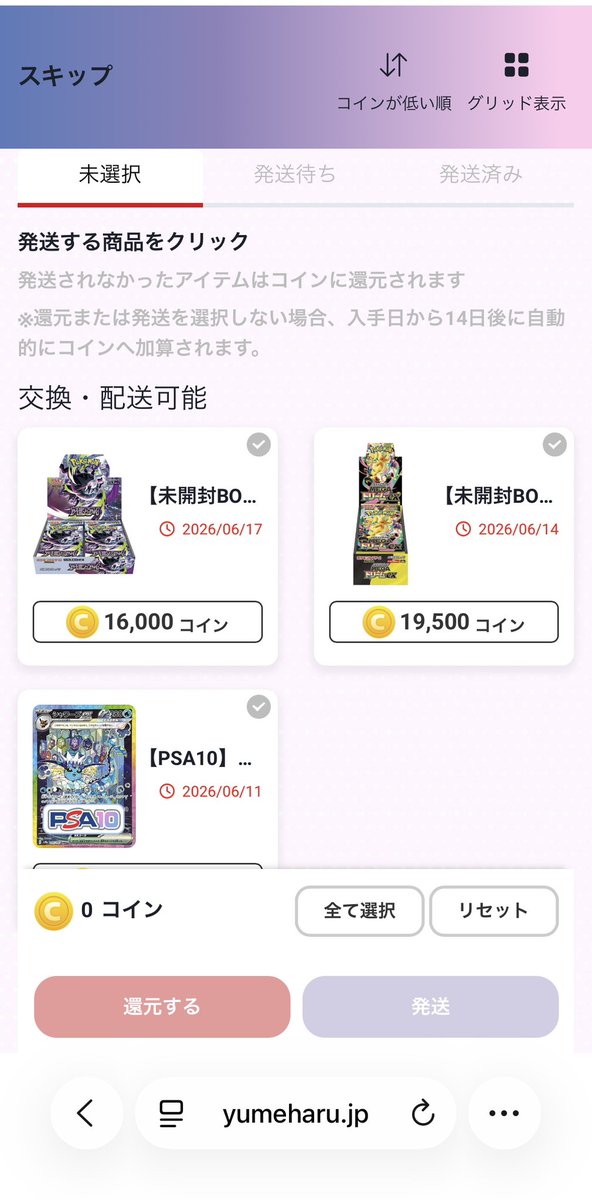Select the 19,500 coin unopened box card
The image size is (592, 1200).
(x=444, y=546)
